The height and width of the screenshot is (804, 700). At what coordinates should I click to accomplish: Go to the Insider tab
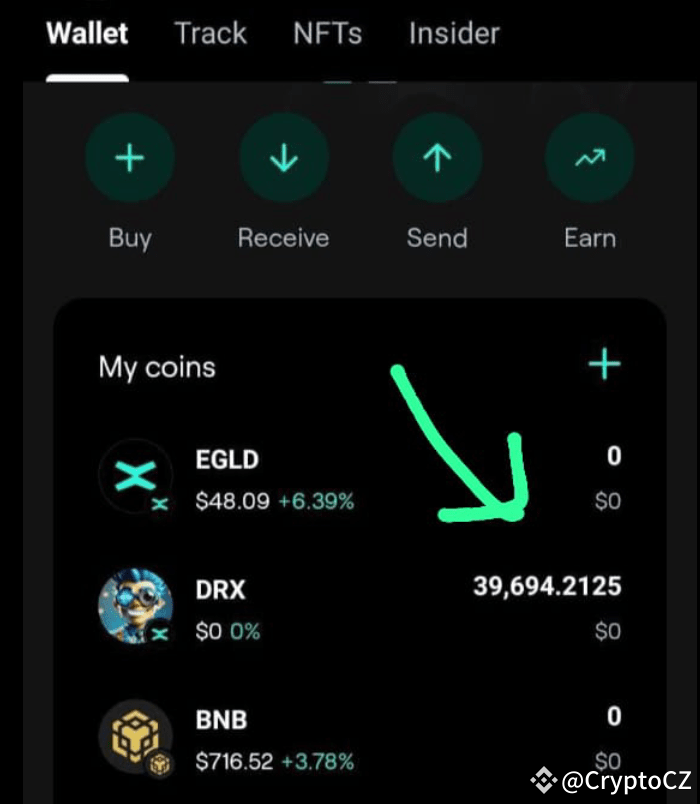[454, 33]
